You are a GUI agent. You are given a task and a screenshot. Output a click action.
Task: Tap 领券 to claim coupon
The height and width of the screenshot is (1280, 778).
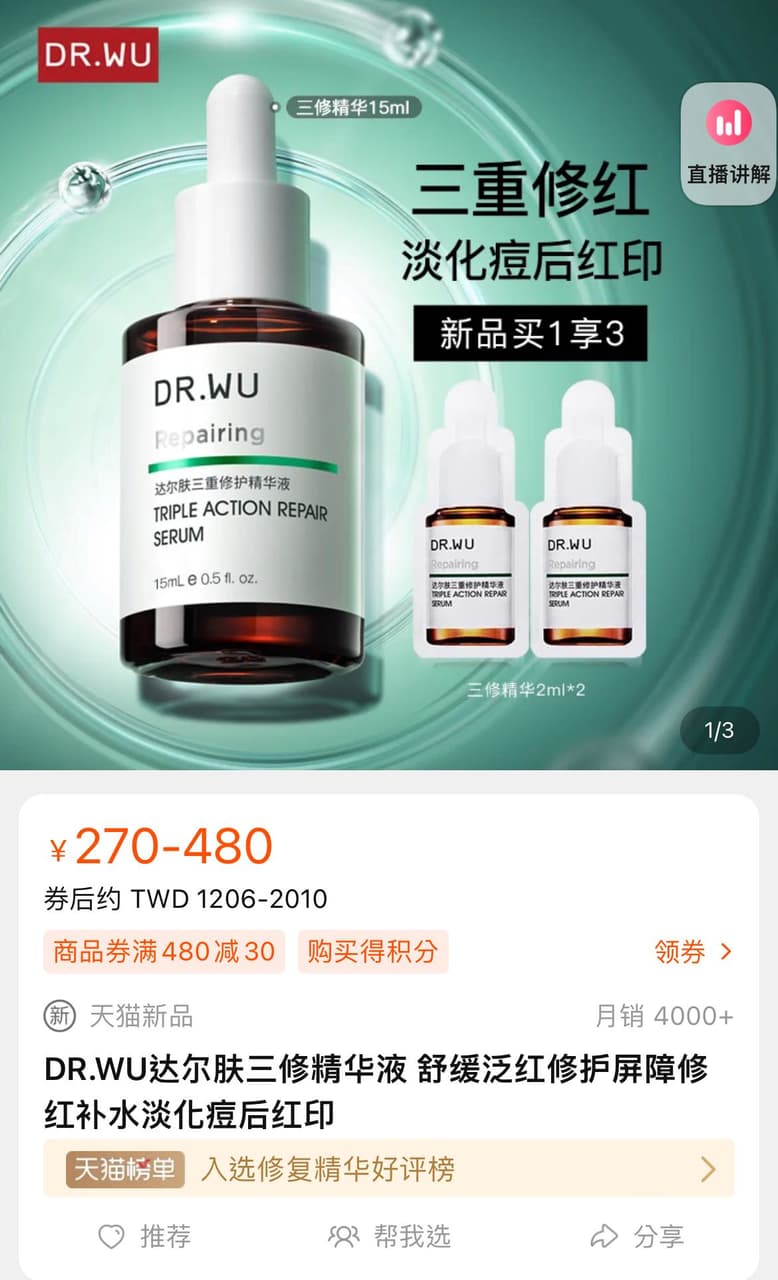point(694,951)
